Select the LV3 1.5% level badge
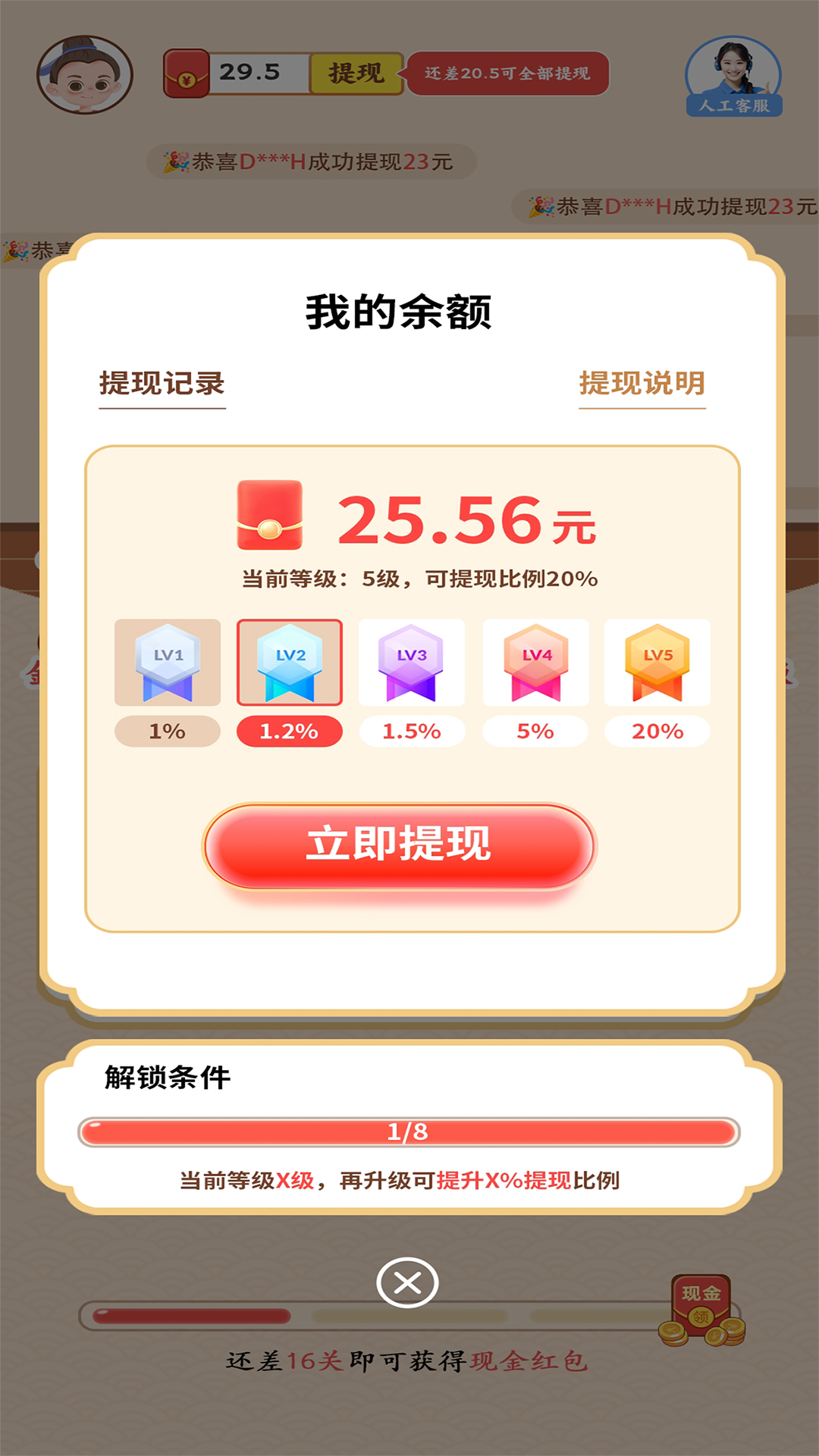Viewport: 819px width, 1456px height. click(412, 664)
